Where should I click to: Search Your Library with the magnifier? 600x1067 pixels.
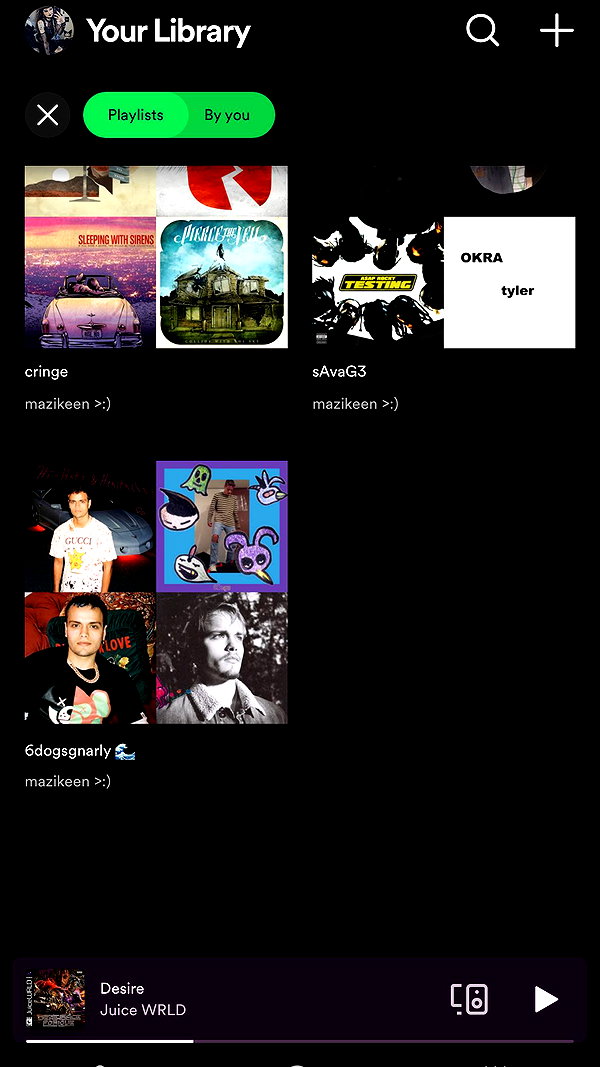pyautogui.click(x=482, y=31)
